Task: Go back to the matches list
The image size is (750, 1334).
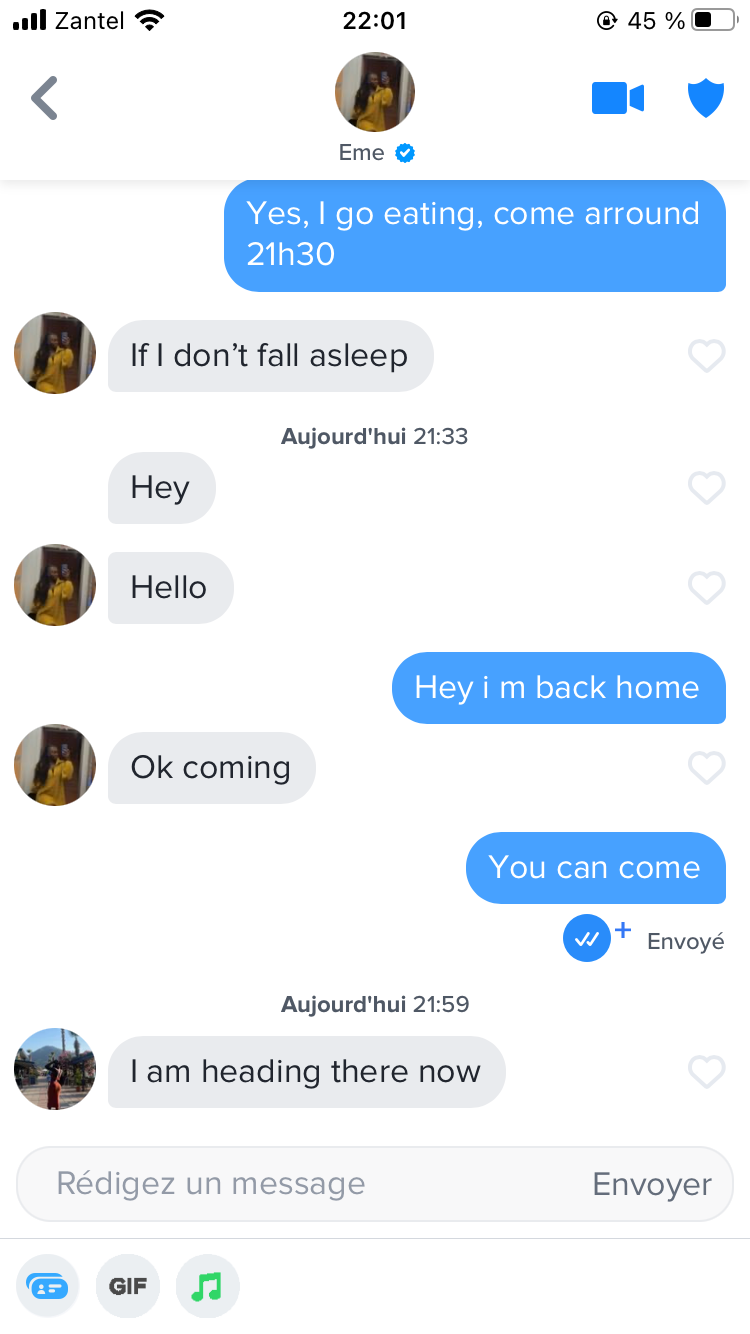Action: [x=44, y=98]
